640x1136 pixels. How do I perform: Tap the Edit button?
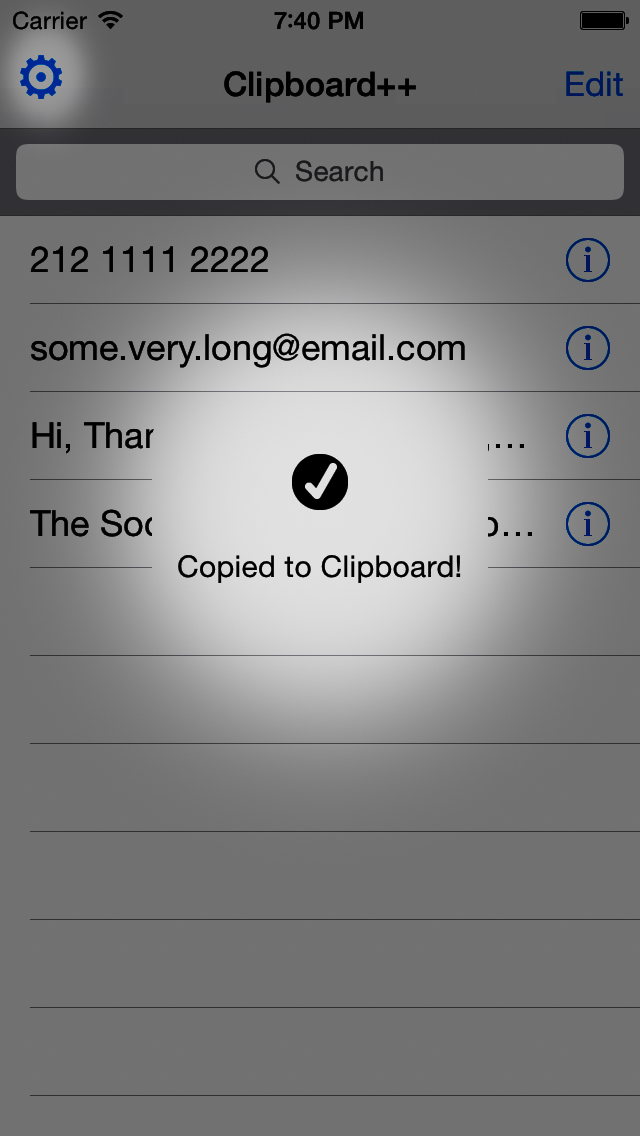point(594,85)
